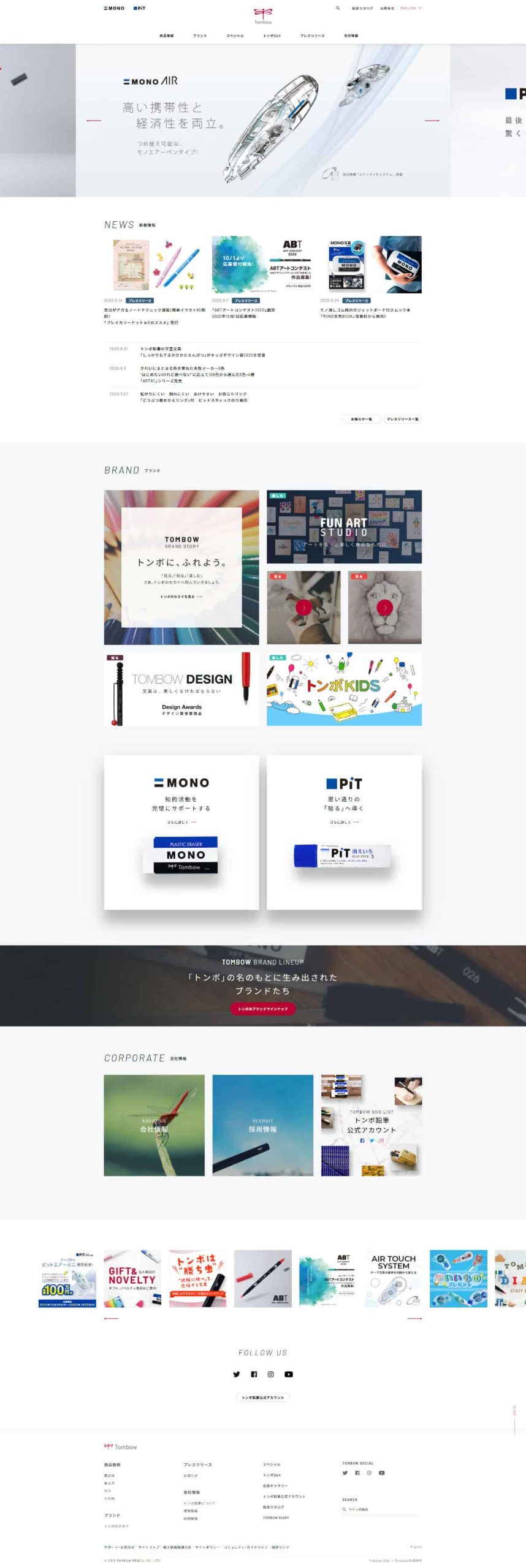This screenshot has height=1568, width=526.
Task: Switch language via the ENGLISH dropdown
Action: click(x=411, y=9)
